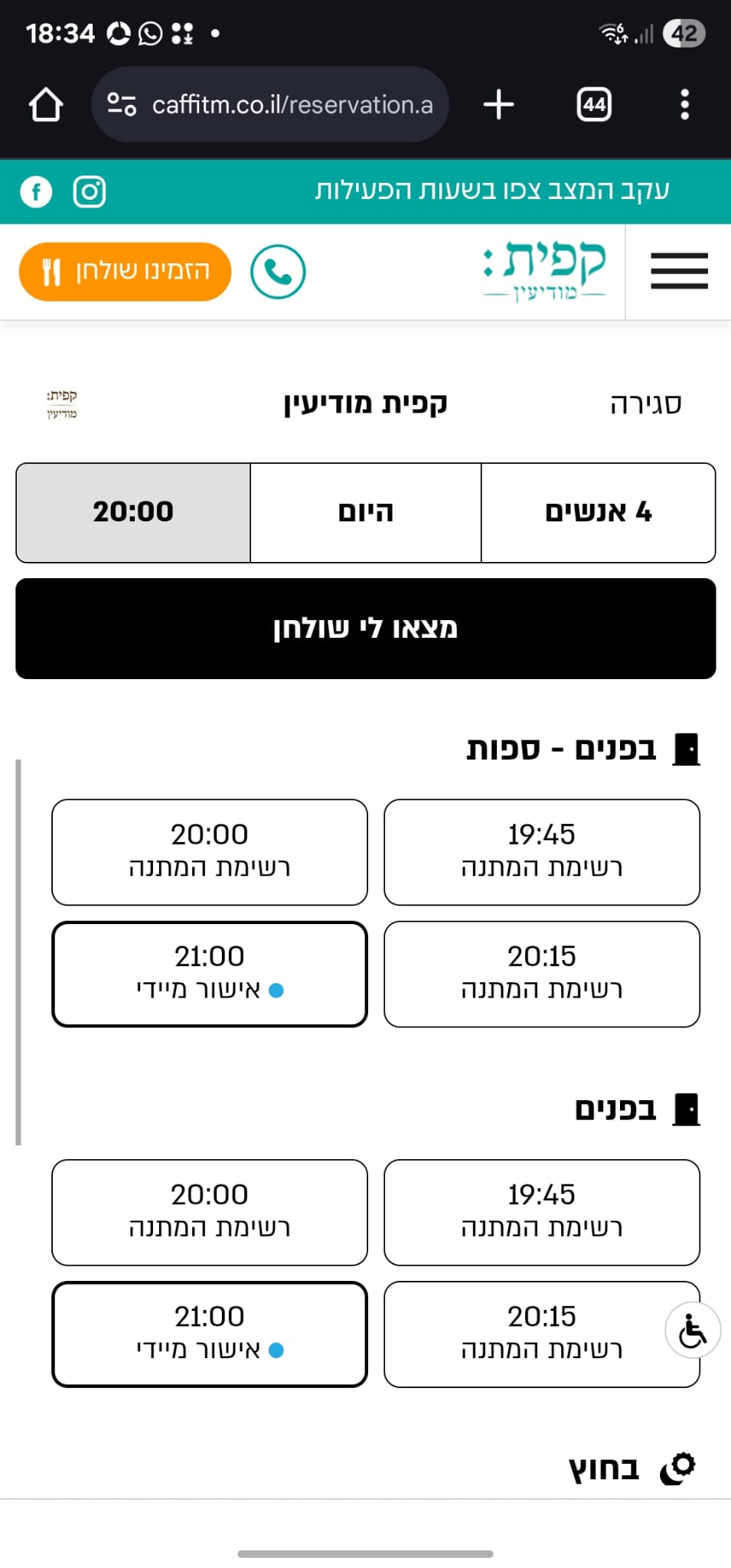731x1568 pixels.
Task: Change the 20:00 time selector
Action: click(134, 512)
